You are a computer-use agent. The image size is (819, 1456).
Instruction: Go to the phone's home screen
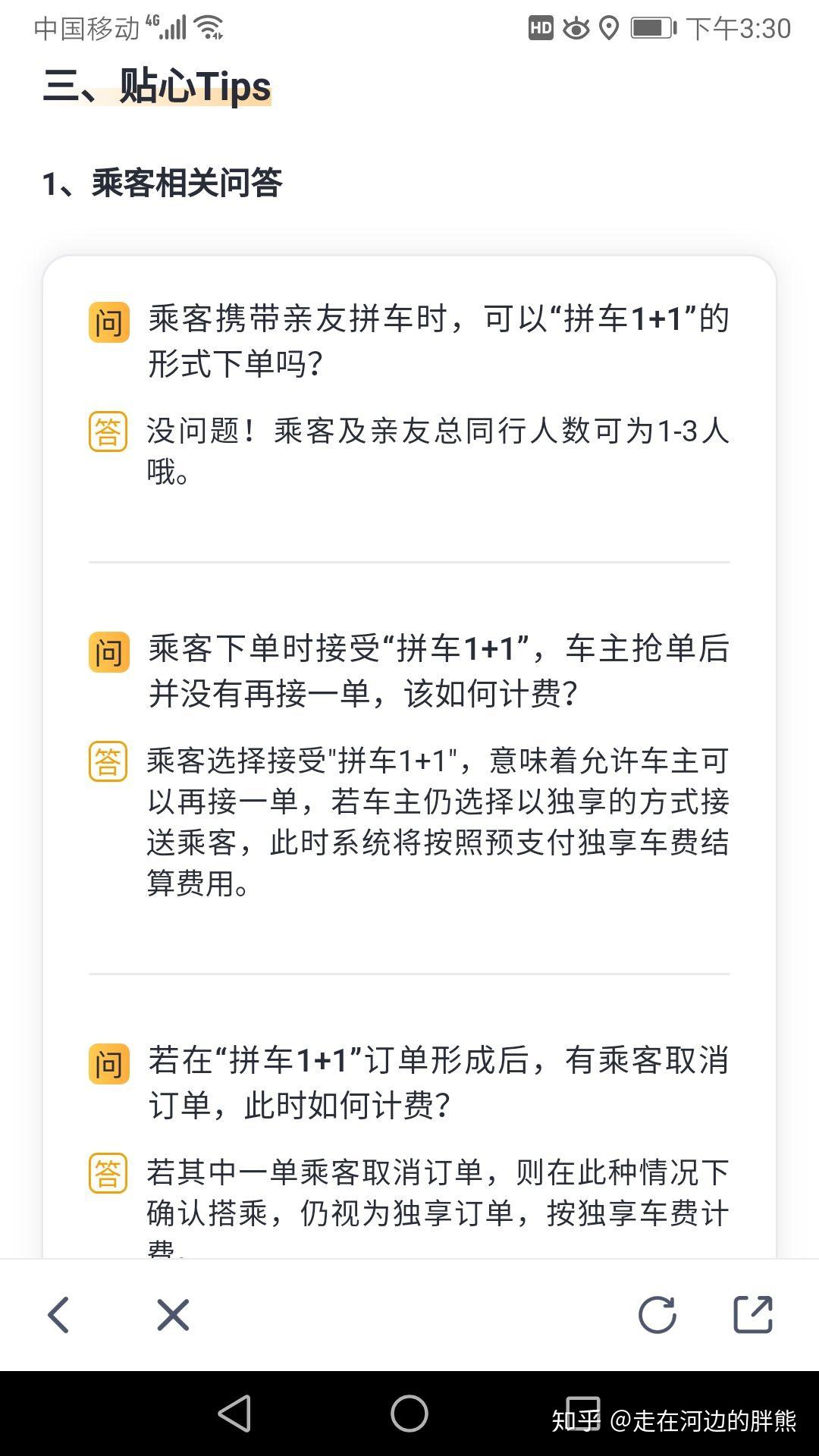[x=409, y=1414]
